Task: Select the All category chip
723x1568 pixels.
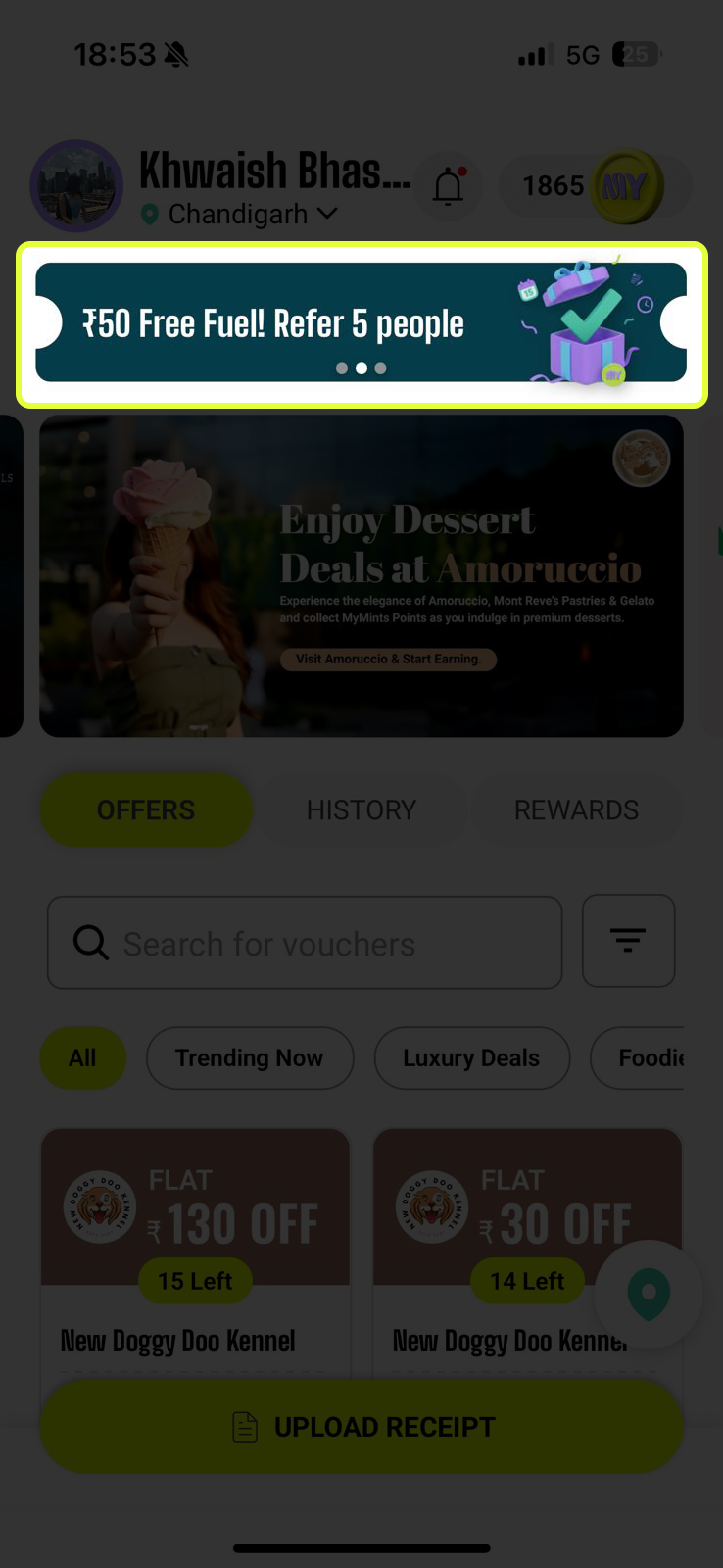Action: (x=82, y=1058)
